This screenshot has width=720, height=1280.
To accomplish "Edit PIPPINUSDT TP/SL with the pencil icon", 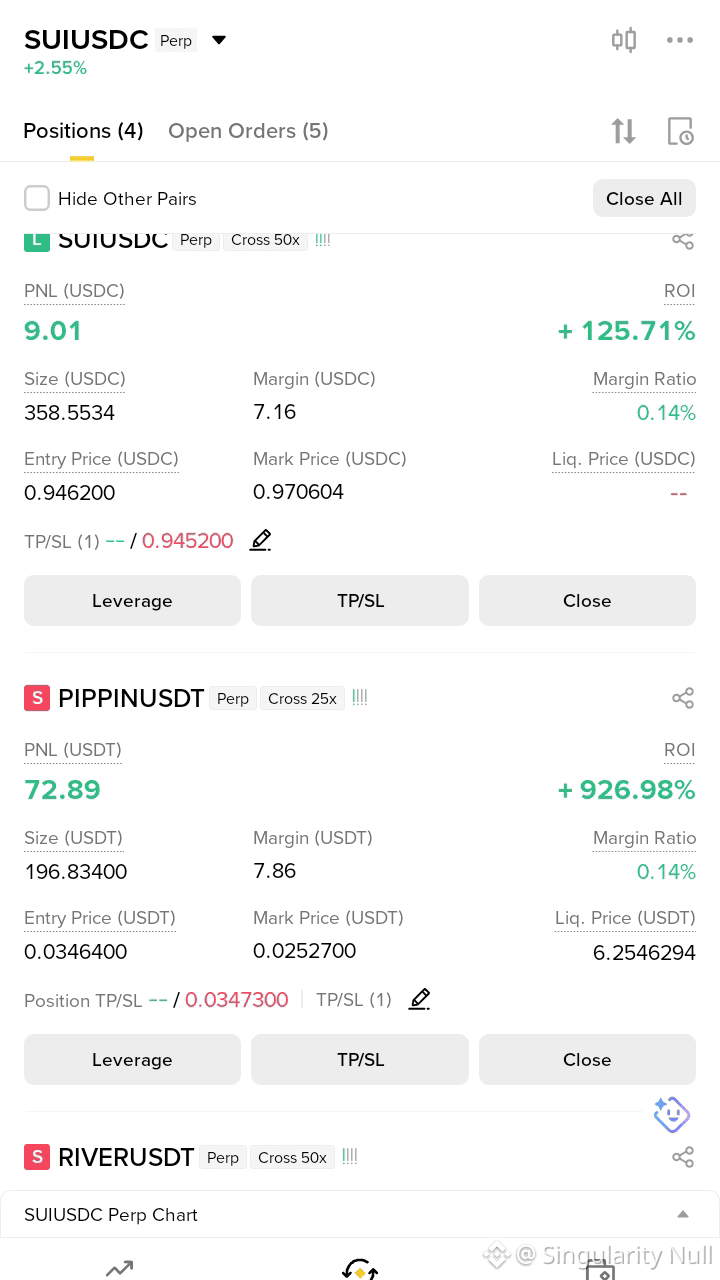I will click(419, 999).
